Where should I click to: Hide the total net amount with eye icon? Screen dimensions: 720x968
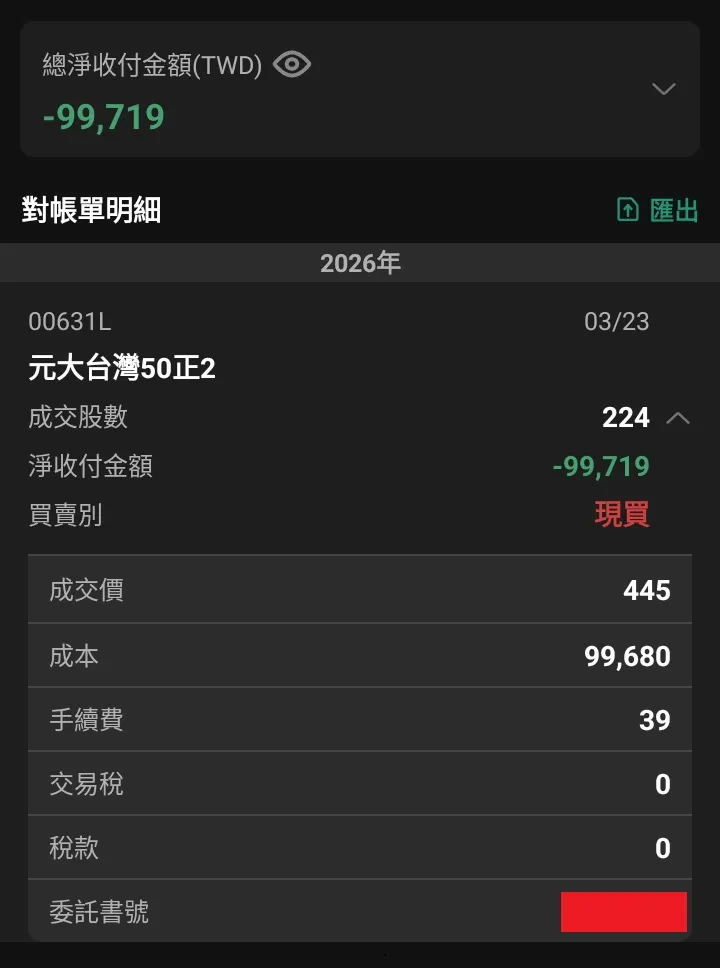click(x=291, y=64)
